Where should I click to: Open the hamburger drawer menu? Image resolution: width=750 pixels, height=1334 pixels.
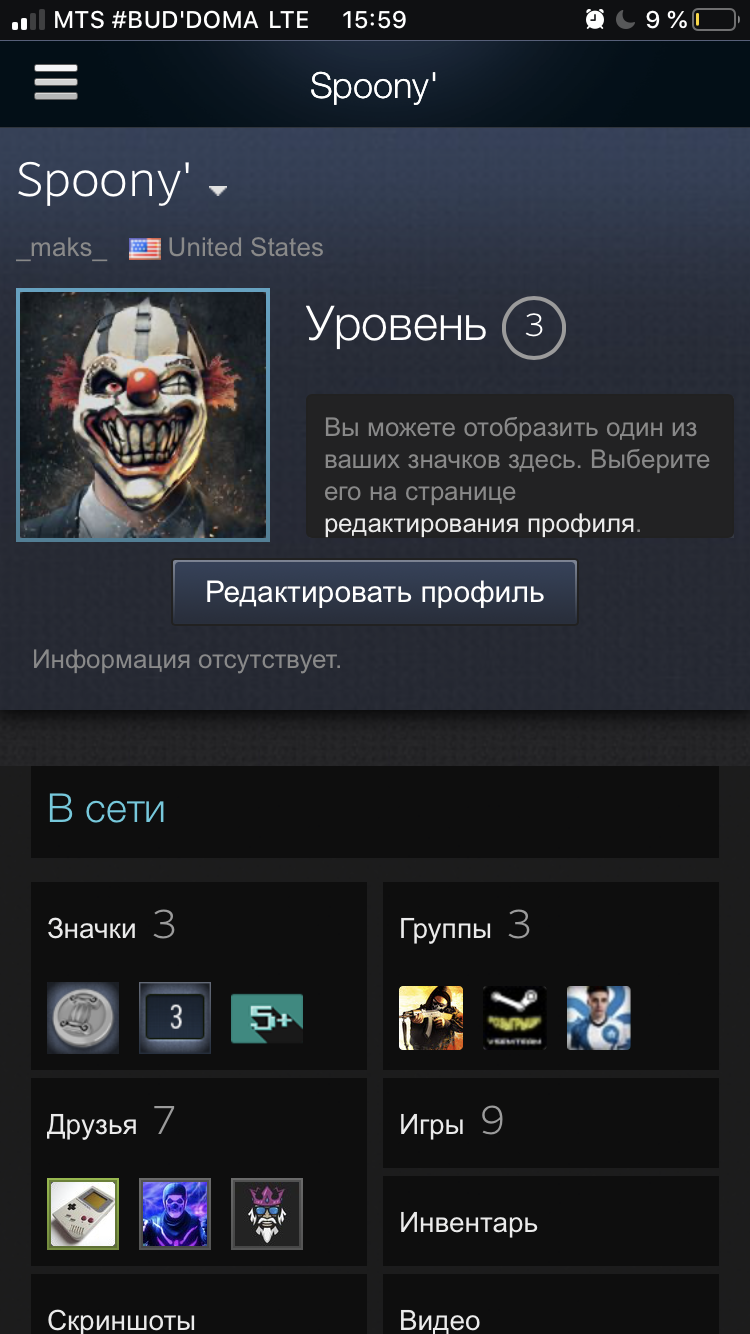[x=55, y=82]
